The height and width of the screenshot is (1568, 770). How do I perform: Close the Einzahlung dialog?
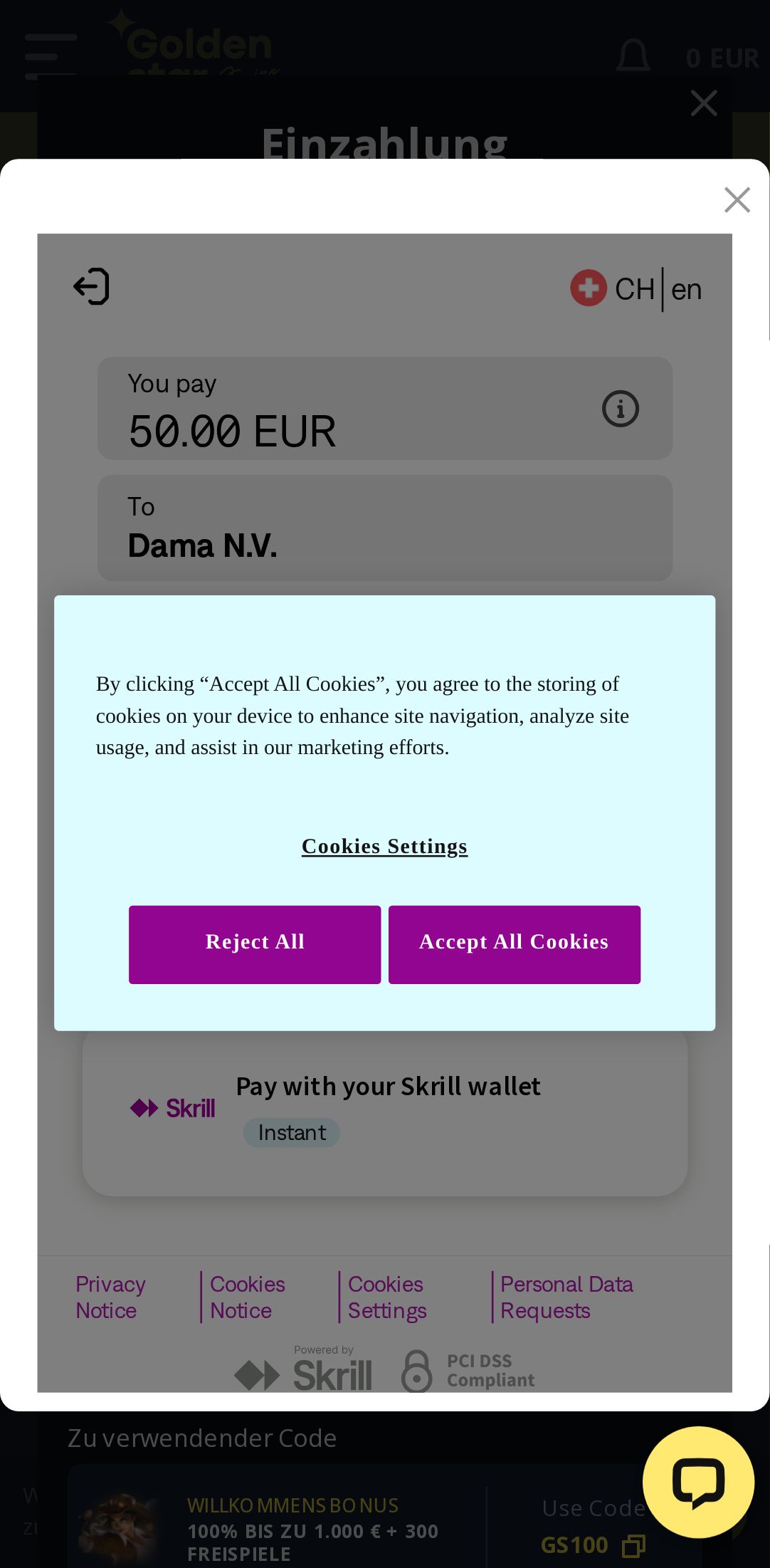(703, 104)
